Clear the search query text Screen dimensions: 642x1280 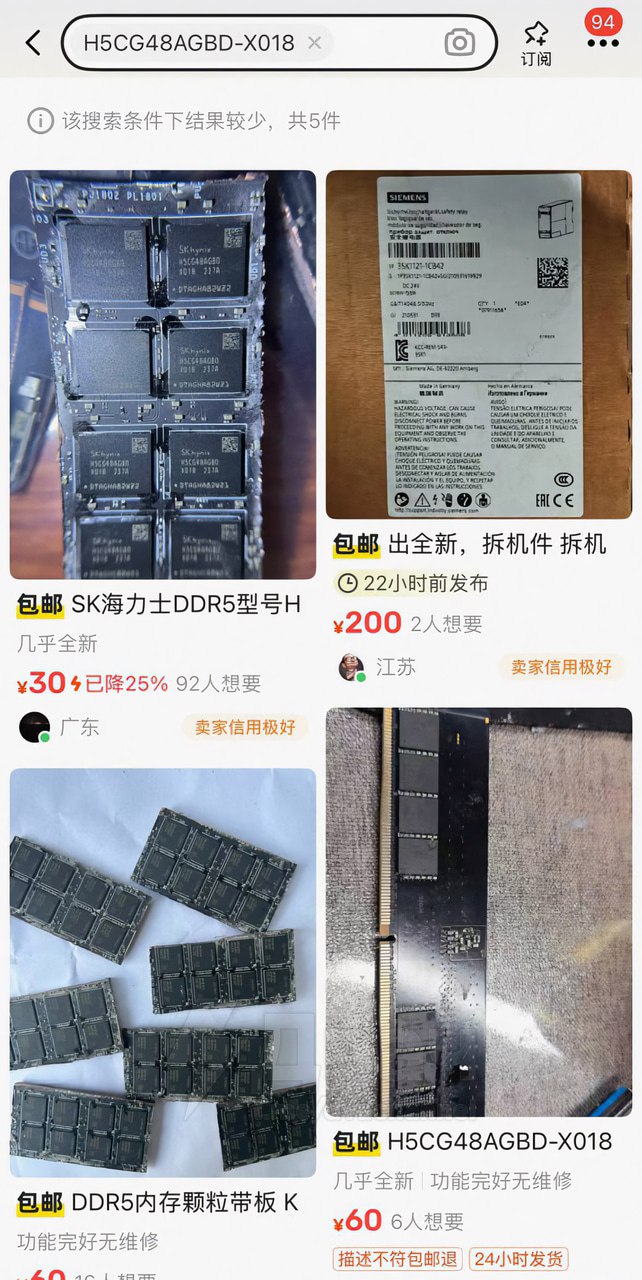click(x=314, y=43)
